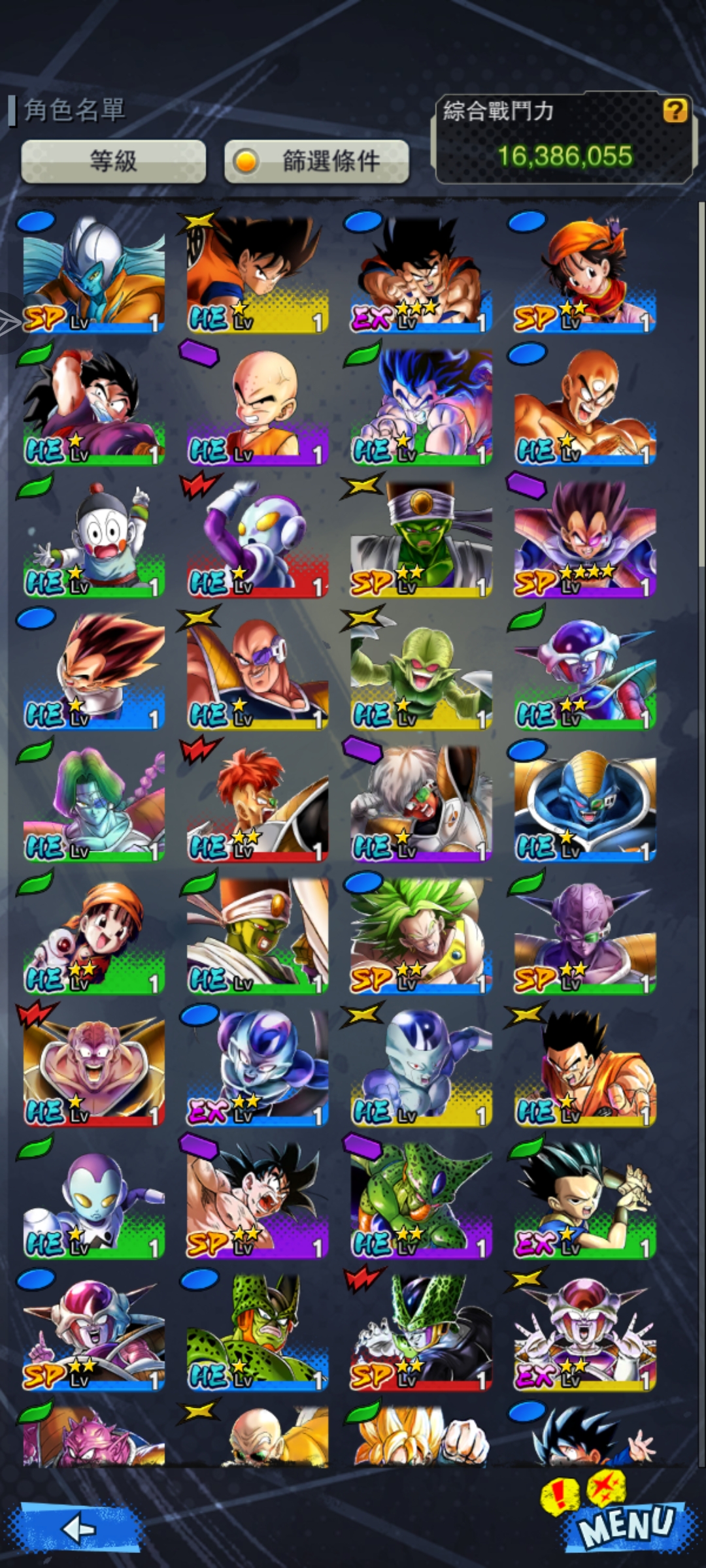Go back with the blue arrow button
The image size is (706, 1568).
[x=80, y=1528]
